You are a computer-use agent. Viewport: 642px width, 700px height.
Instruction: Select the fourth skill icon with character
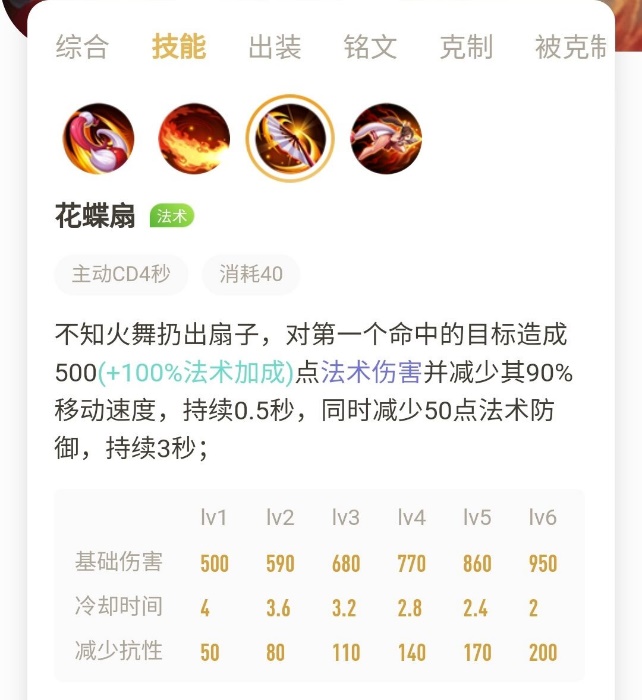point(386,139)
